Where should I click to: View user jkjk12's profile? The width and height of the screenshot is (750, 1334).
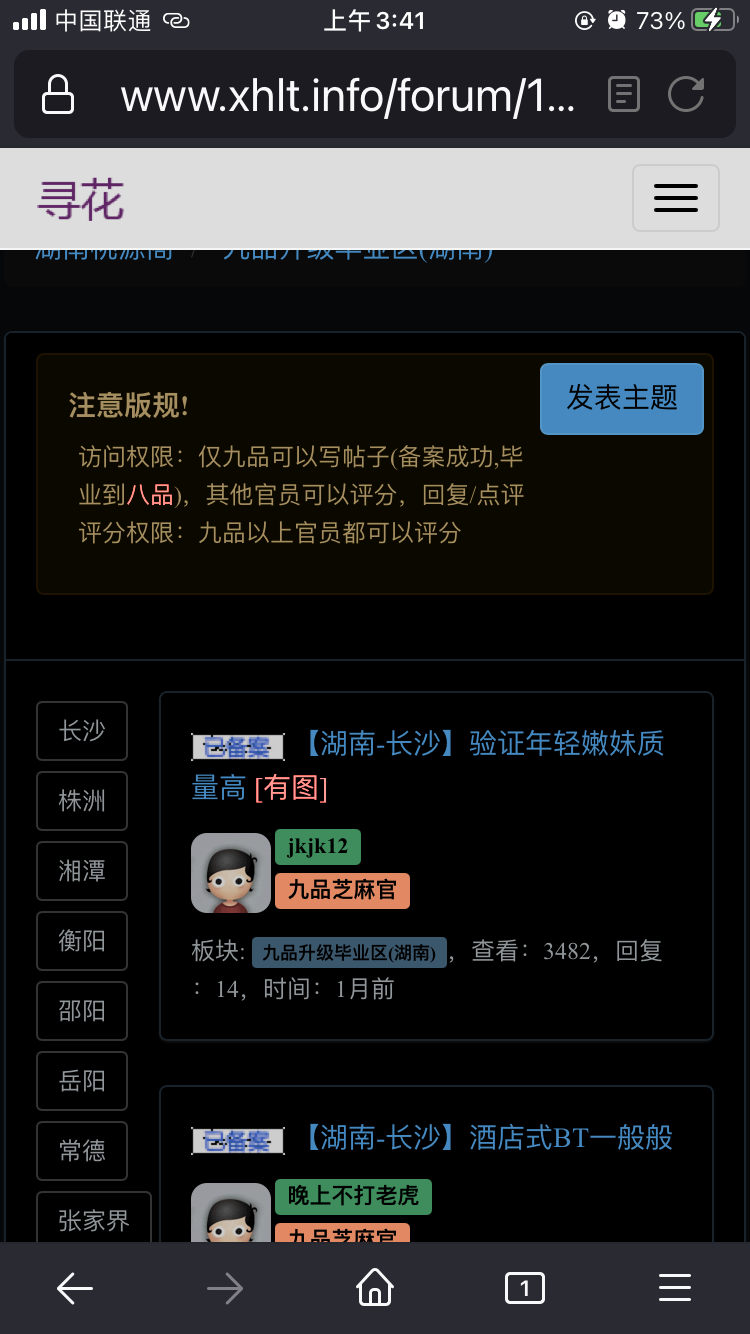click(x=317, y=847)
